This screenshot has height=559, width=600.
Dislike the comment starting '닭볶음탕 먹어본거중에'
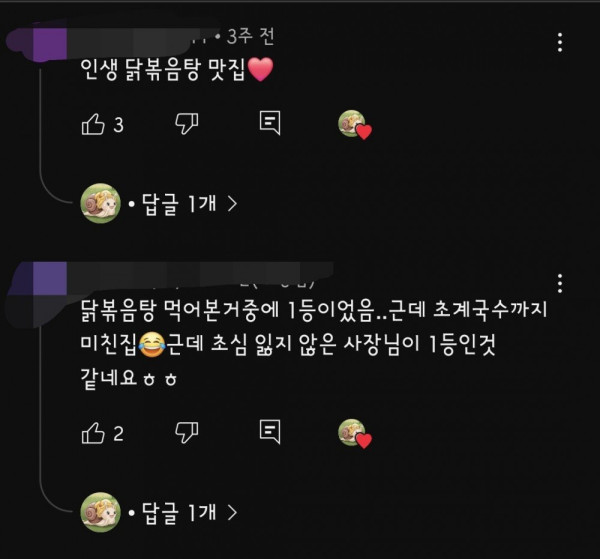[186, 432]
